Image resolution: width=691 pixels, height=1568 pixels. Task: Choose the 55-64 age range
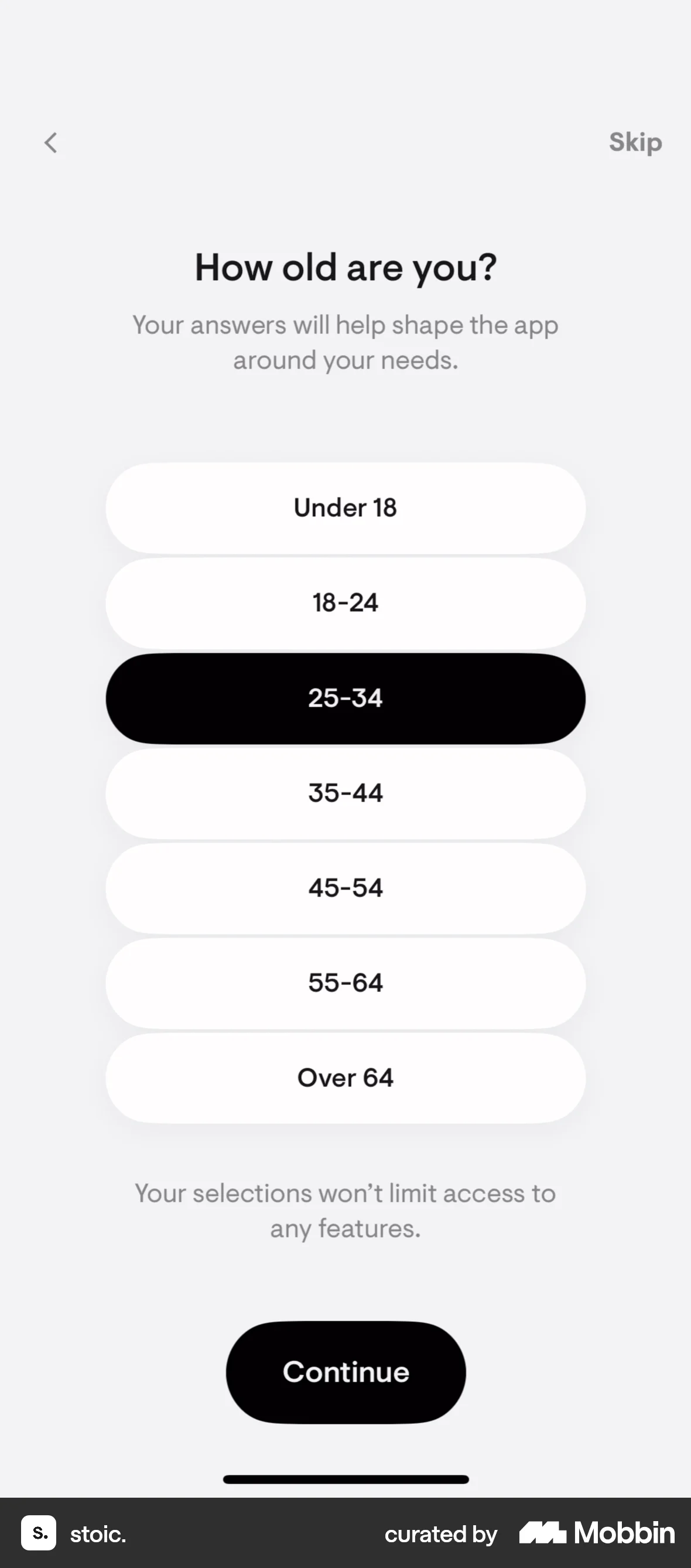click(x=345, y=983)
